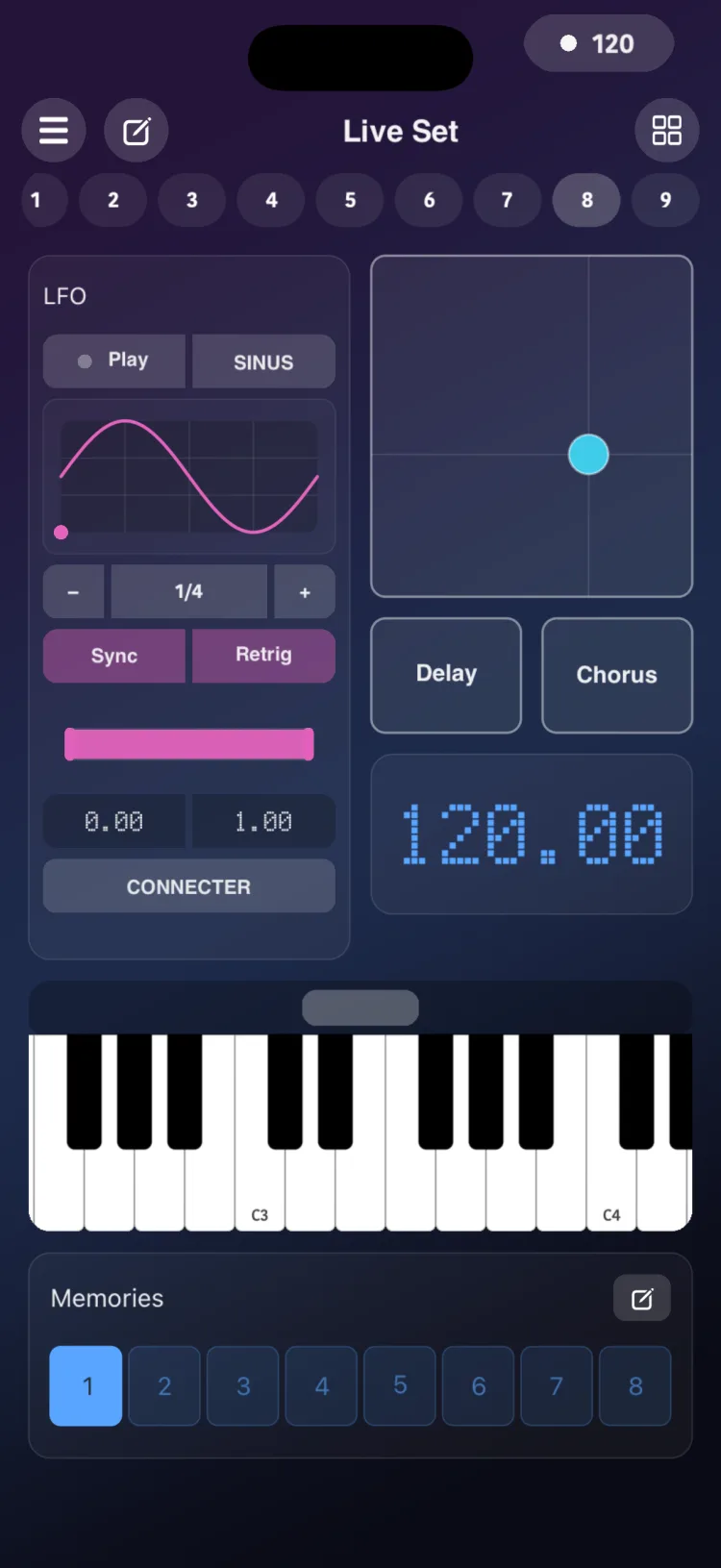
Task: Switch to page 3 in the number row
Action: tap(192, 200)
